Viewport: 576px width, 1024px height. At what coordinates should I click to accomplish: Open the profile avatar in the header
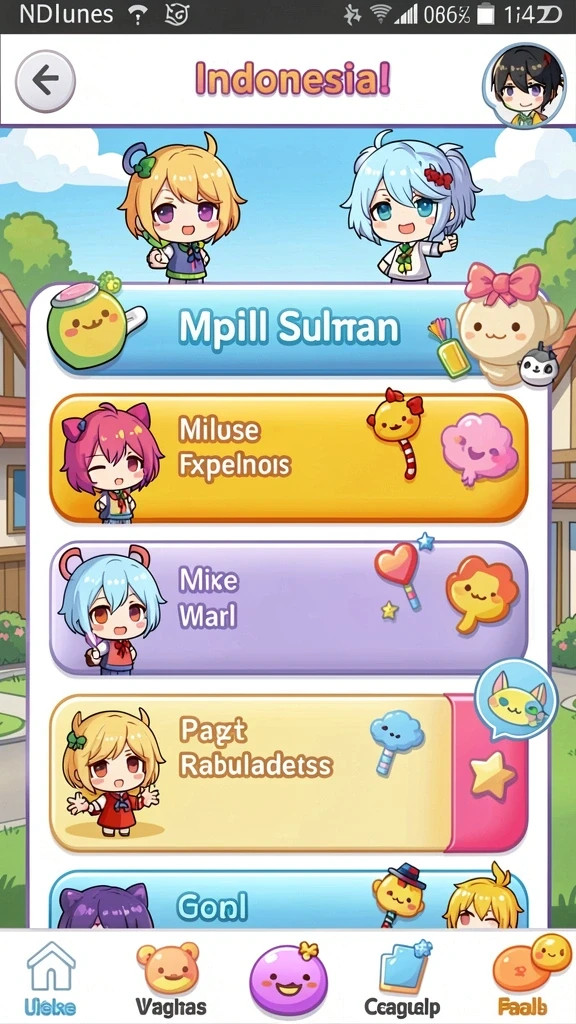tap(524, 85)
